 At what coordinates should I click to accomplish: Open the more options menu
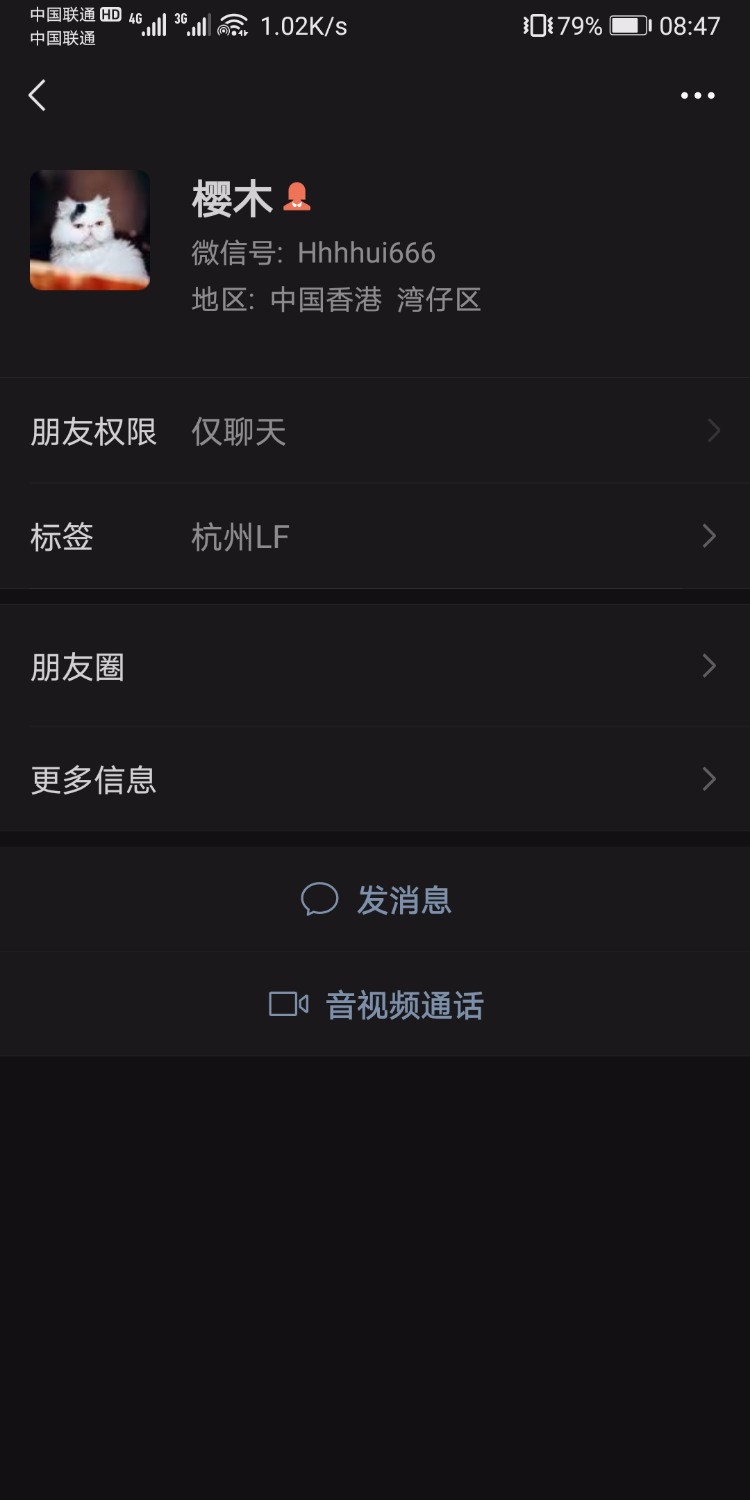click(696, 95)
